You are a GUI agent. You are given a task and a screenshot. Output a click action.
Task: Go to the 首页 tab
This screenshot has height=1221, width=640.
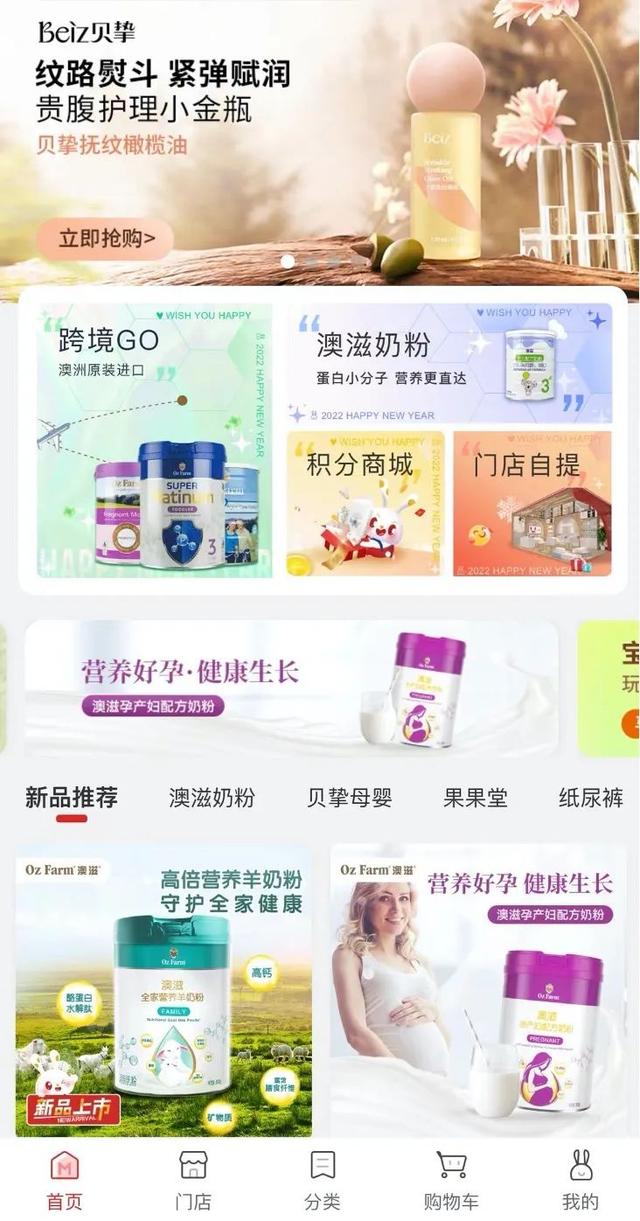pyautogui.click(x=64, y=1180)
